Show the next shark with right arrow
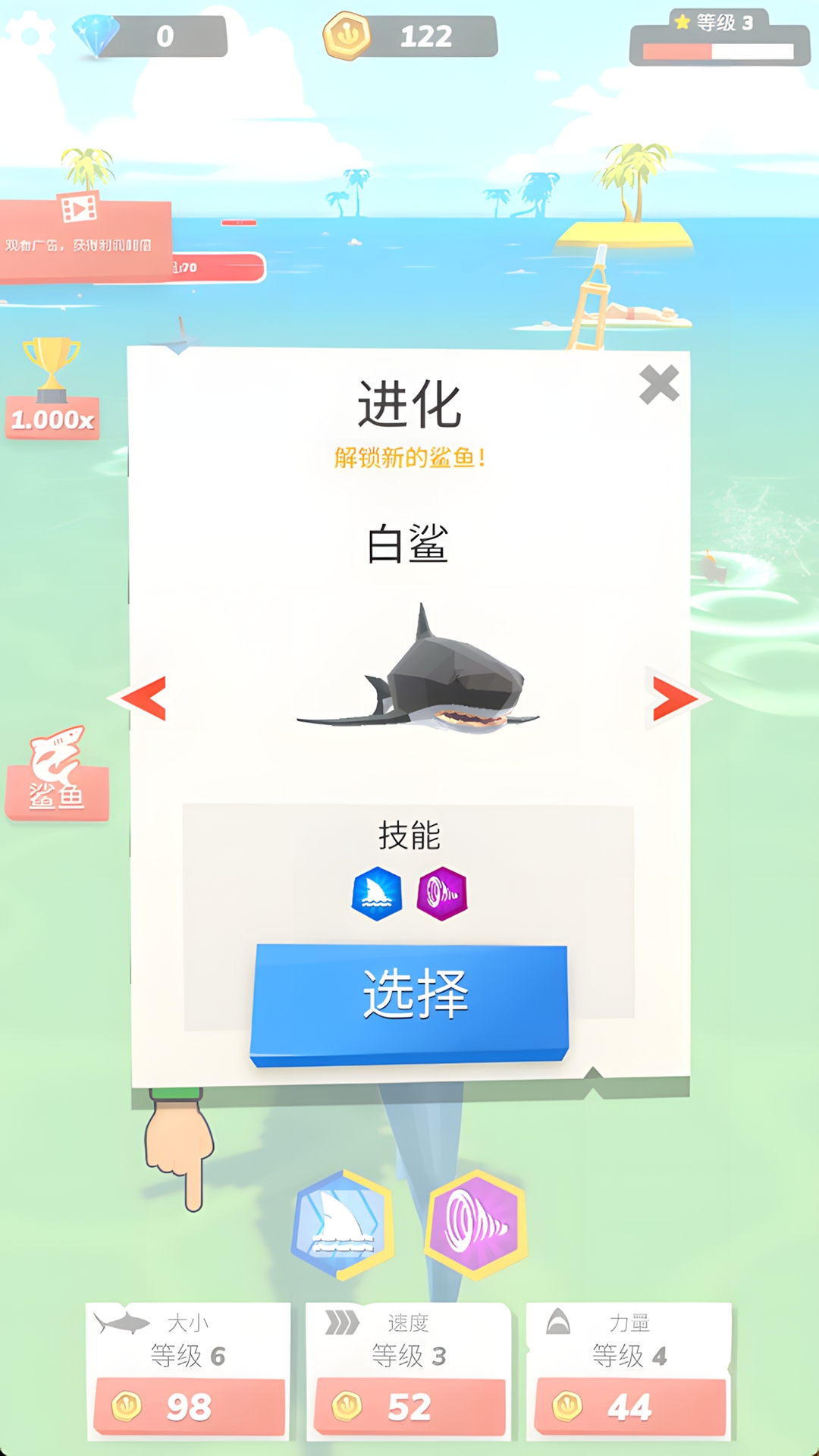The width and height of the screenshot is (819, 1456). coord(674,698)
